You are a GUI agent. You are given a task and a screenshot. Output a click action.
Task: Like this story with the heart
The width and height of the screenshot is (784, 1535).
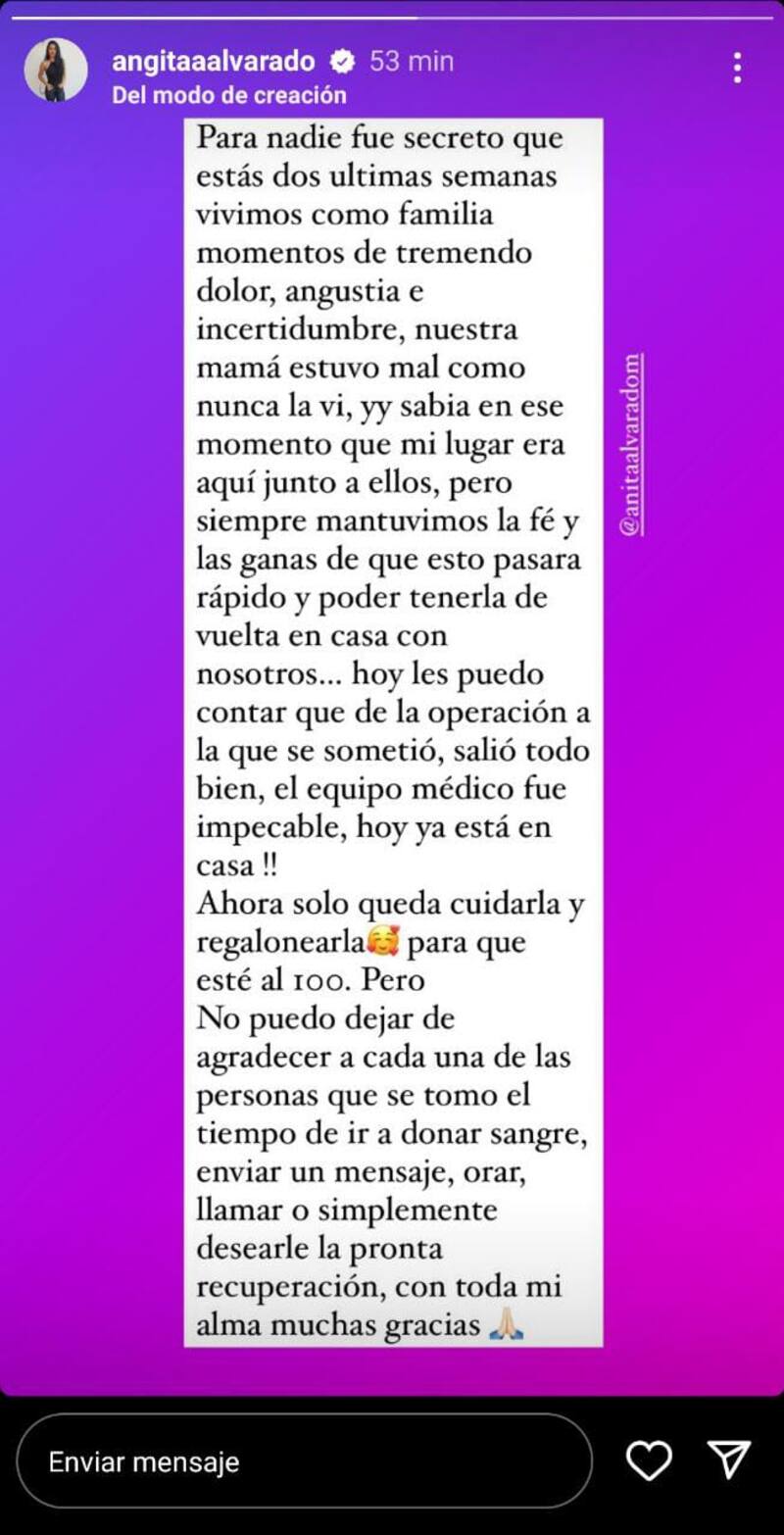click(x=649, y=1461)
